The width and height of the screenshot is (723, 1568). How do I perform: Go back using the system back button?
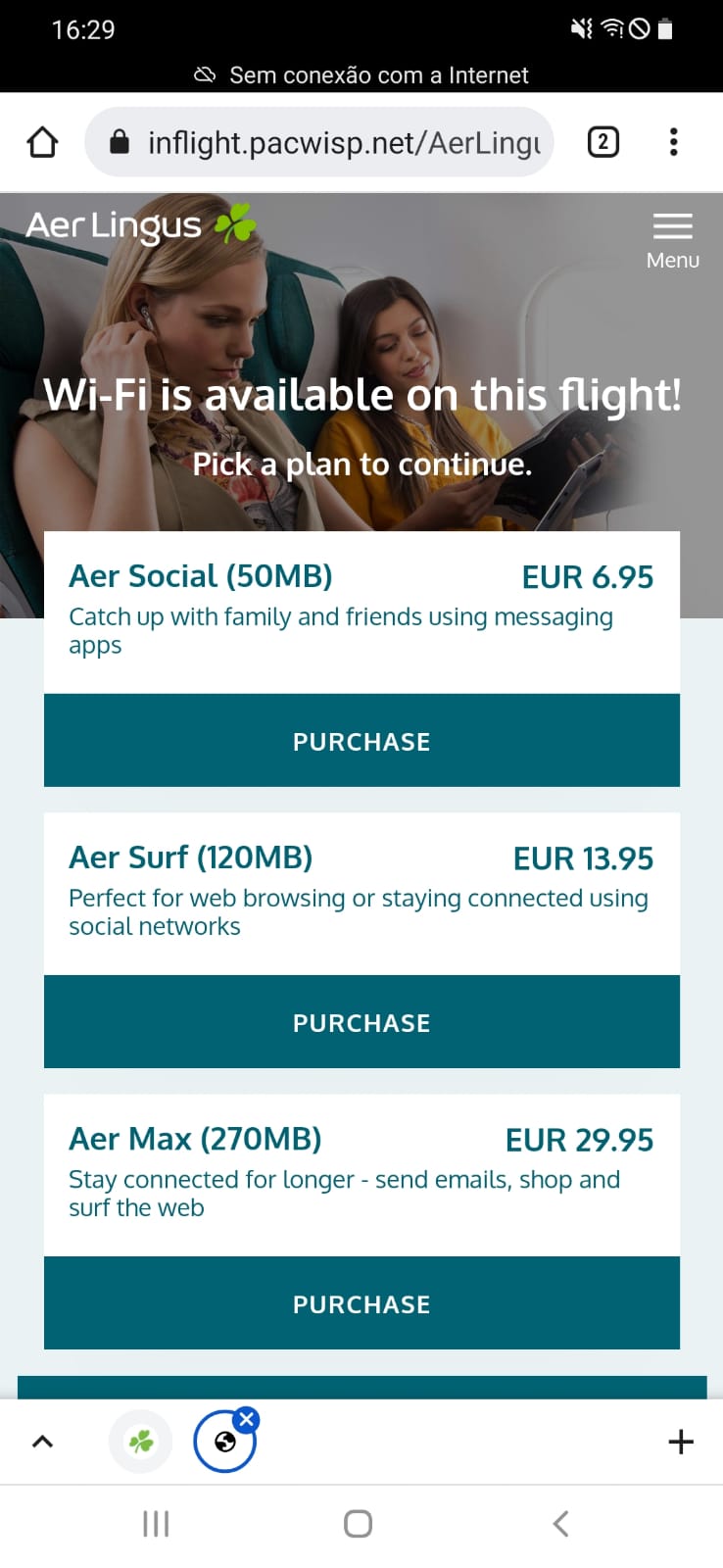[560, 1524]
